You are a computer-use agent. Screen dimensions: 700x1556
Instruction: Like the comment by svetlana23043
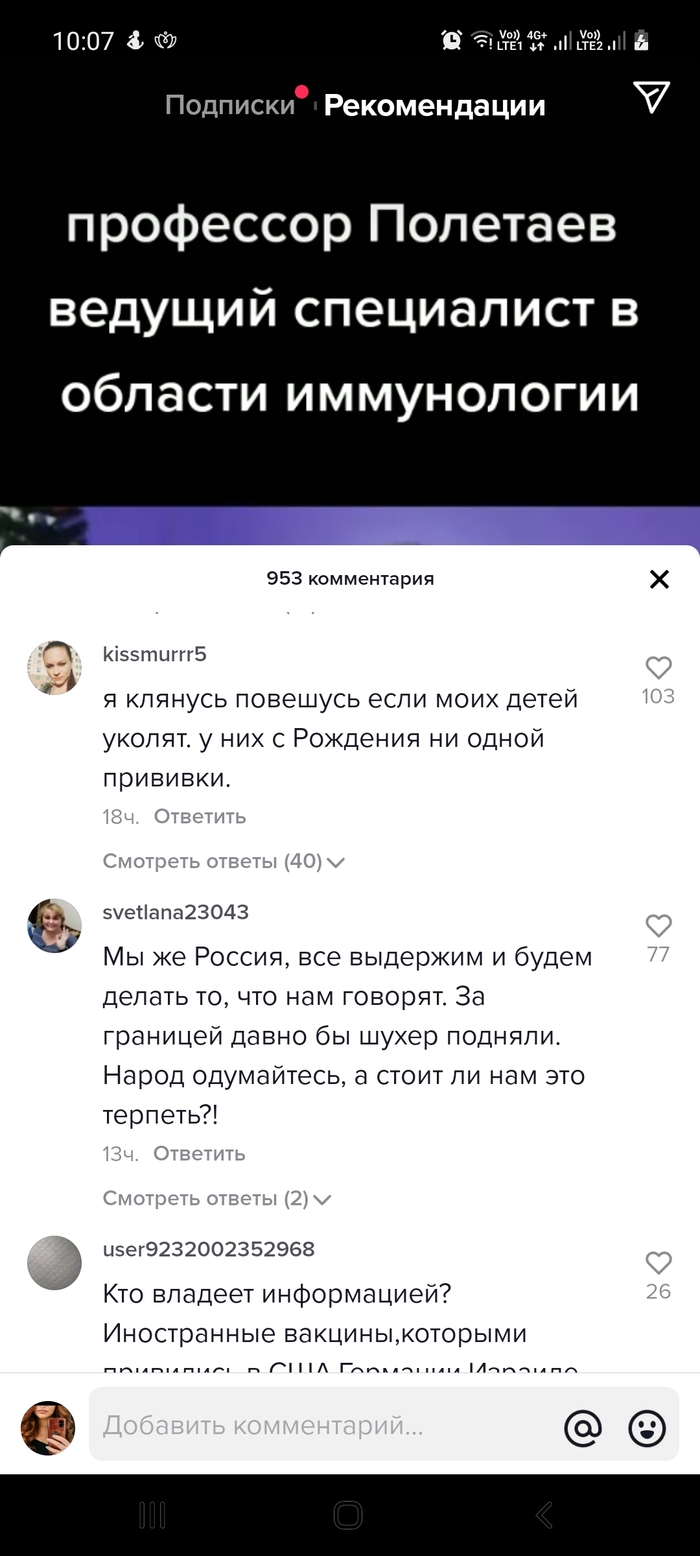pos(658,926)
